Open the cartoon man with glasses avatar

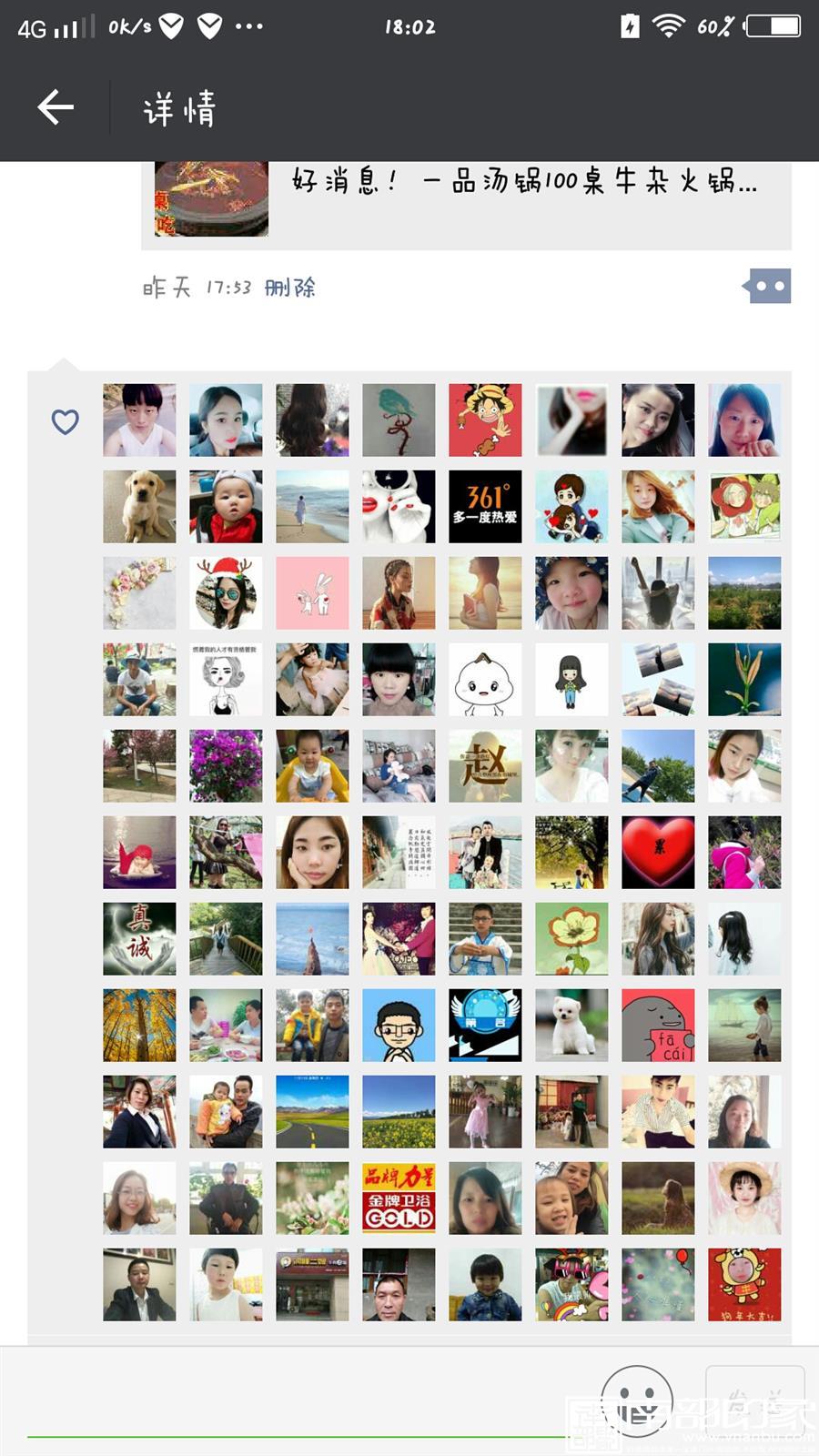point(399,1026)
